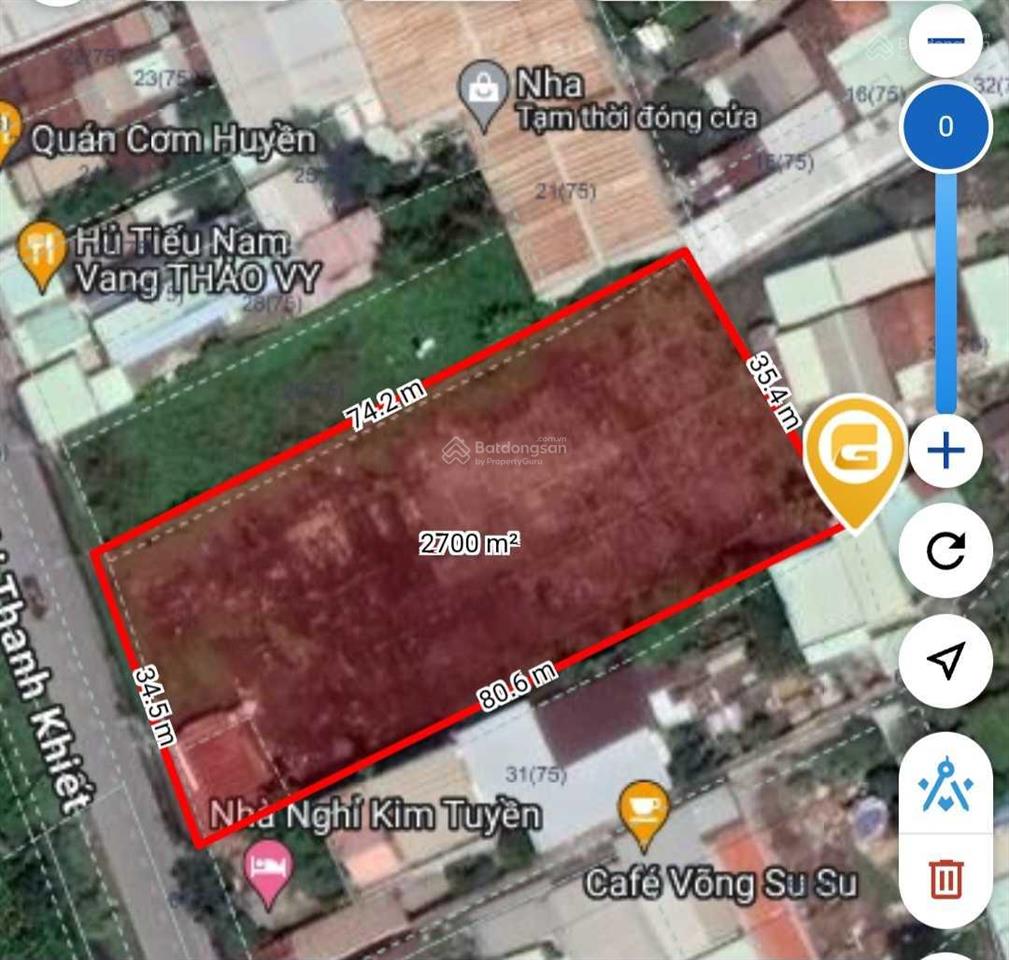Tap the slider handle showing 0
Screen dimensions: 1009x960
[x=945, y=127]
